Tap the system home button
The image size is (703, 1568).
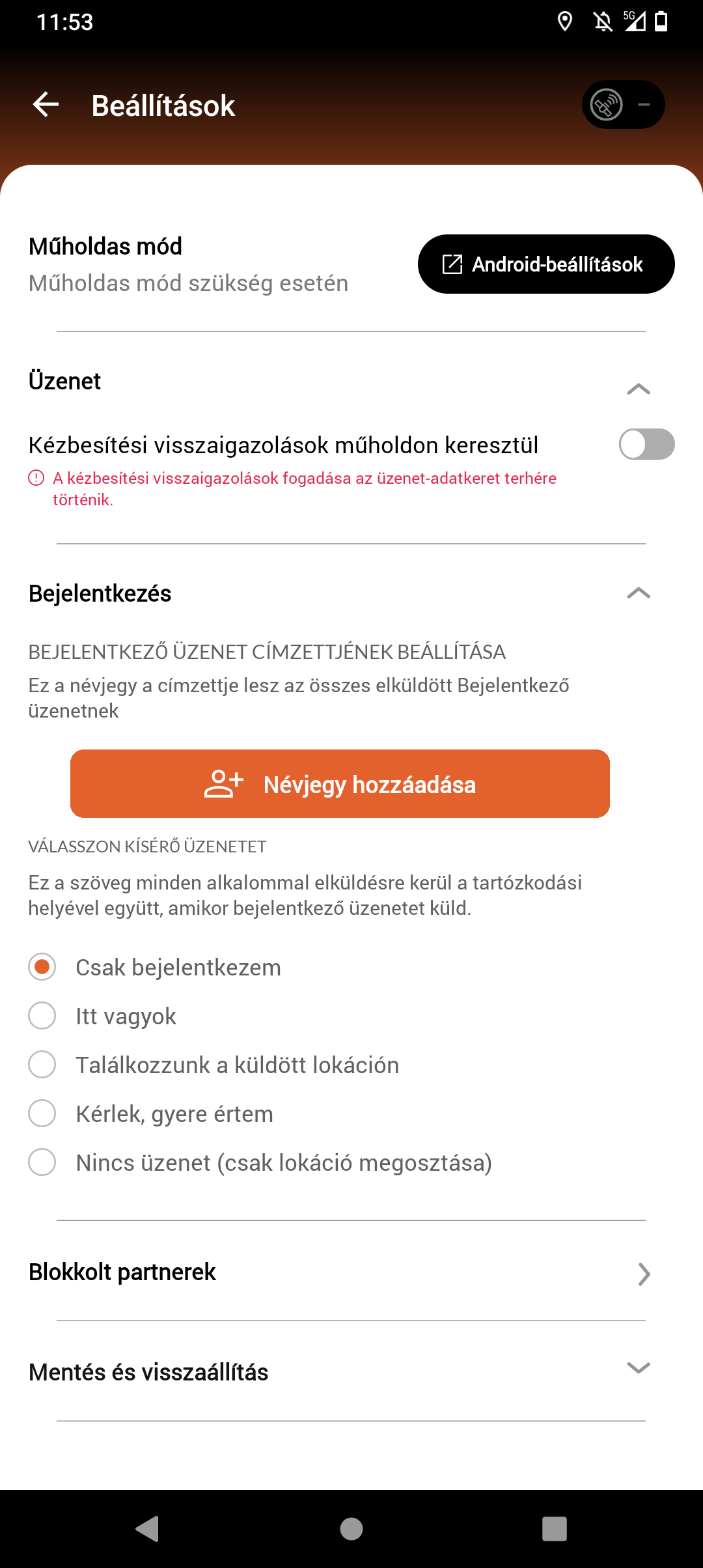point(351,1528)
